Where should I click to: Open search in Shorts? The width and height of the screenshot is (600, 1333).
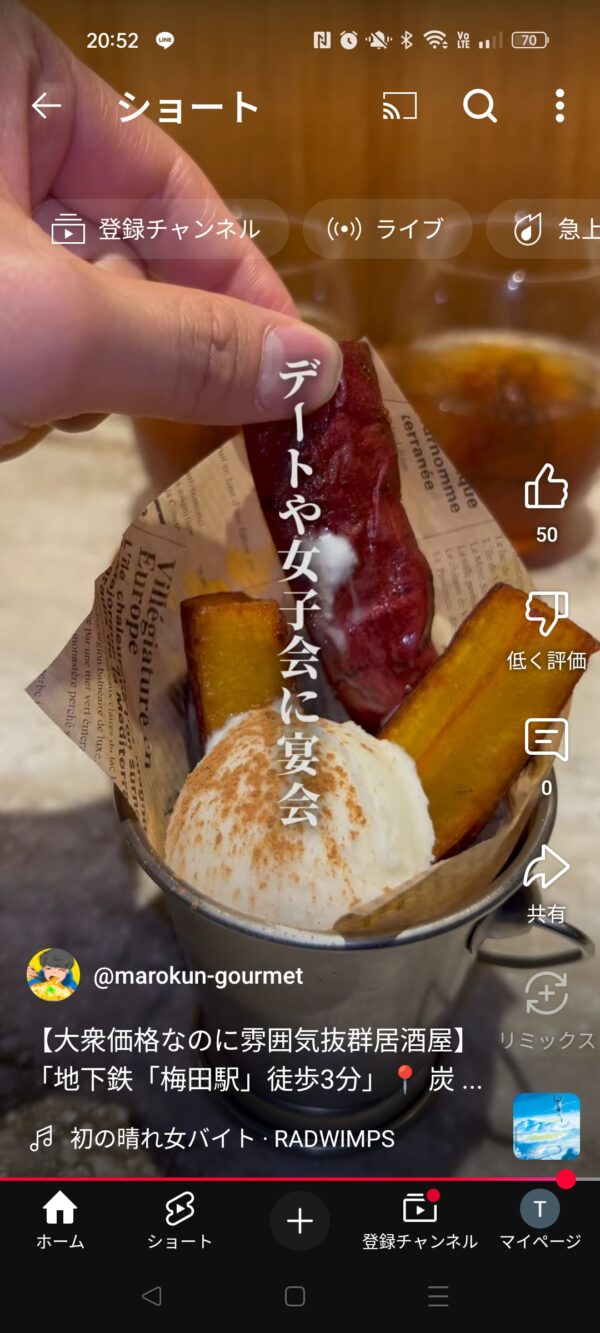(x=480, y=105)
